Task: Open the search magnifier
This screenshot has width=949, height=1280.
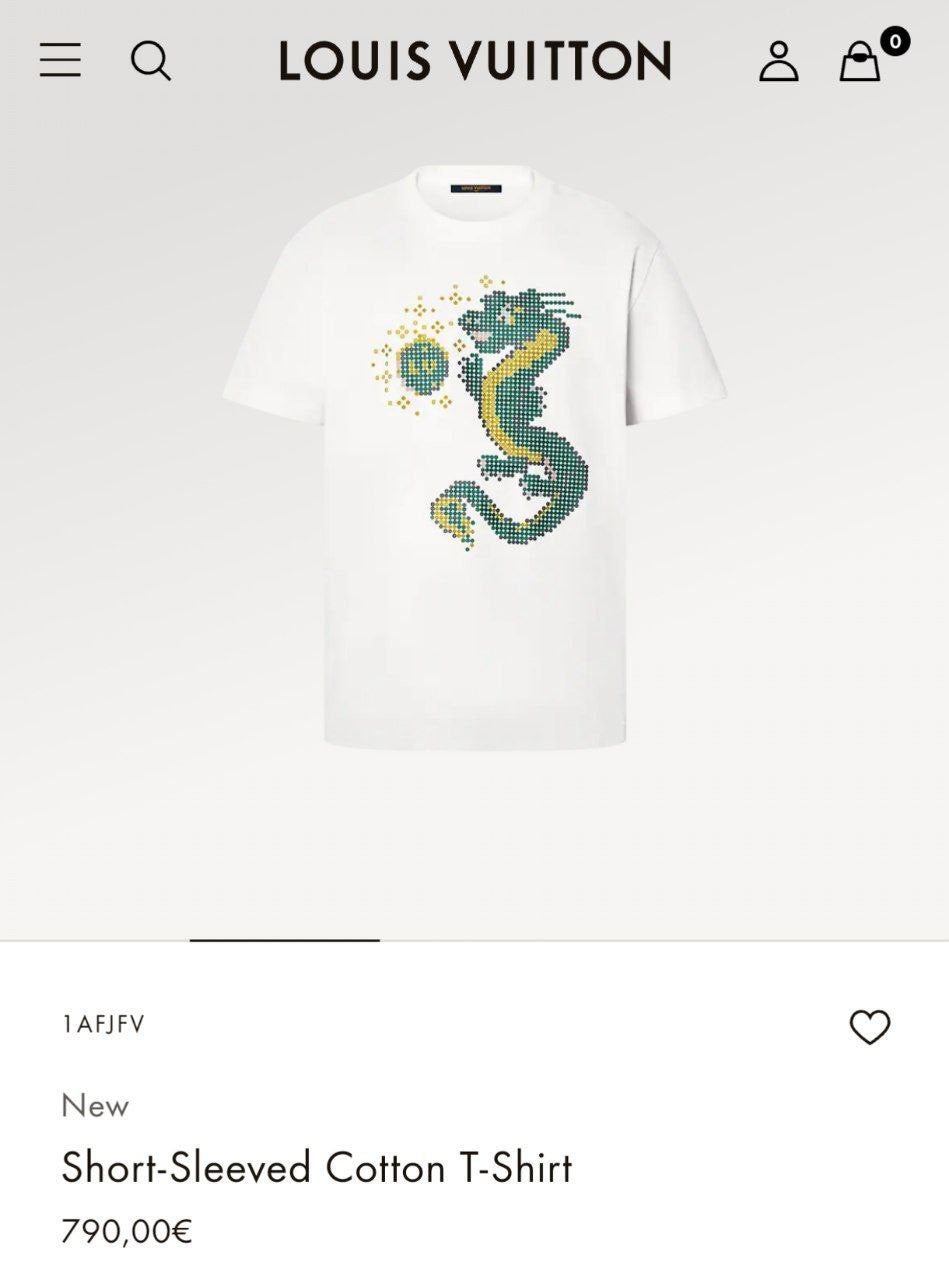Action: pyautogui.click(x=151, y=60)
